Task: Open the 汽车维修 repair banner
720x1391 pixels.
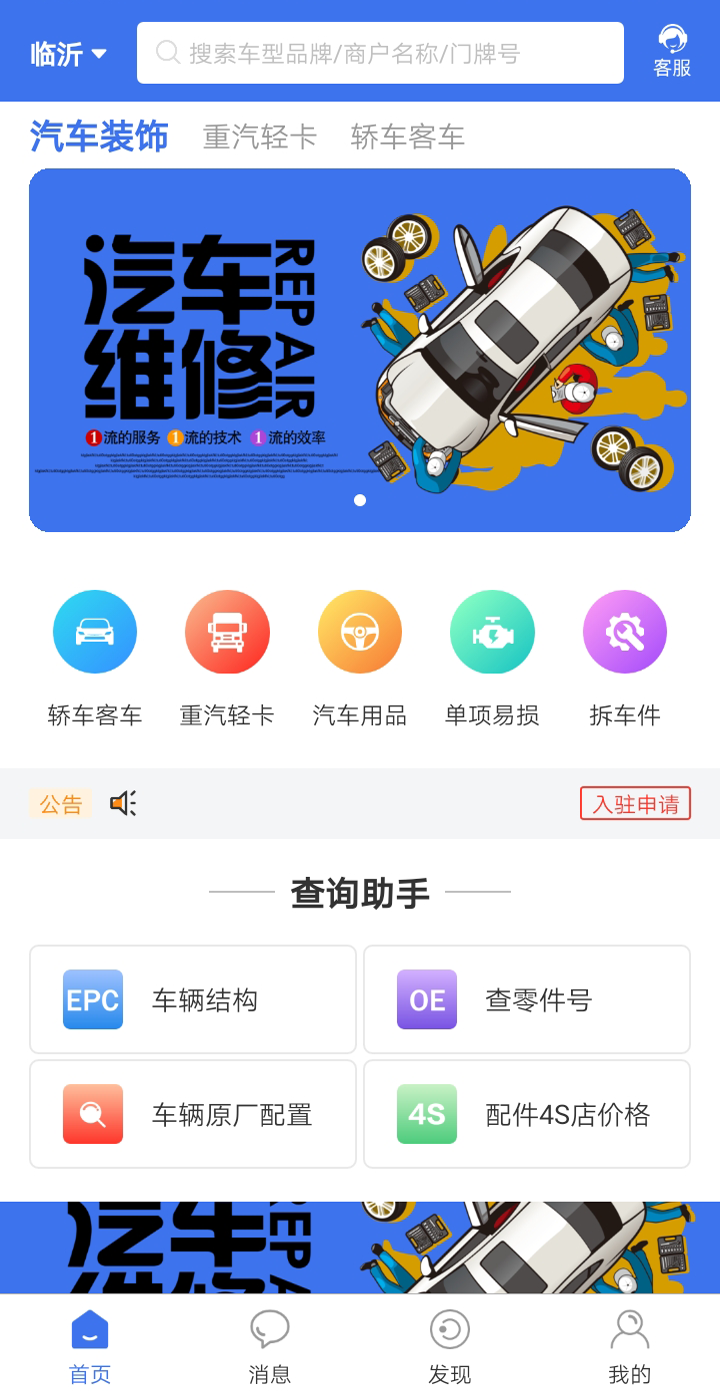Action: (x=360, y=350)
